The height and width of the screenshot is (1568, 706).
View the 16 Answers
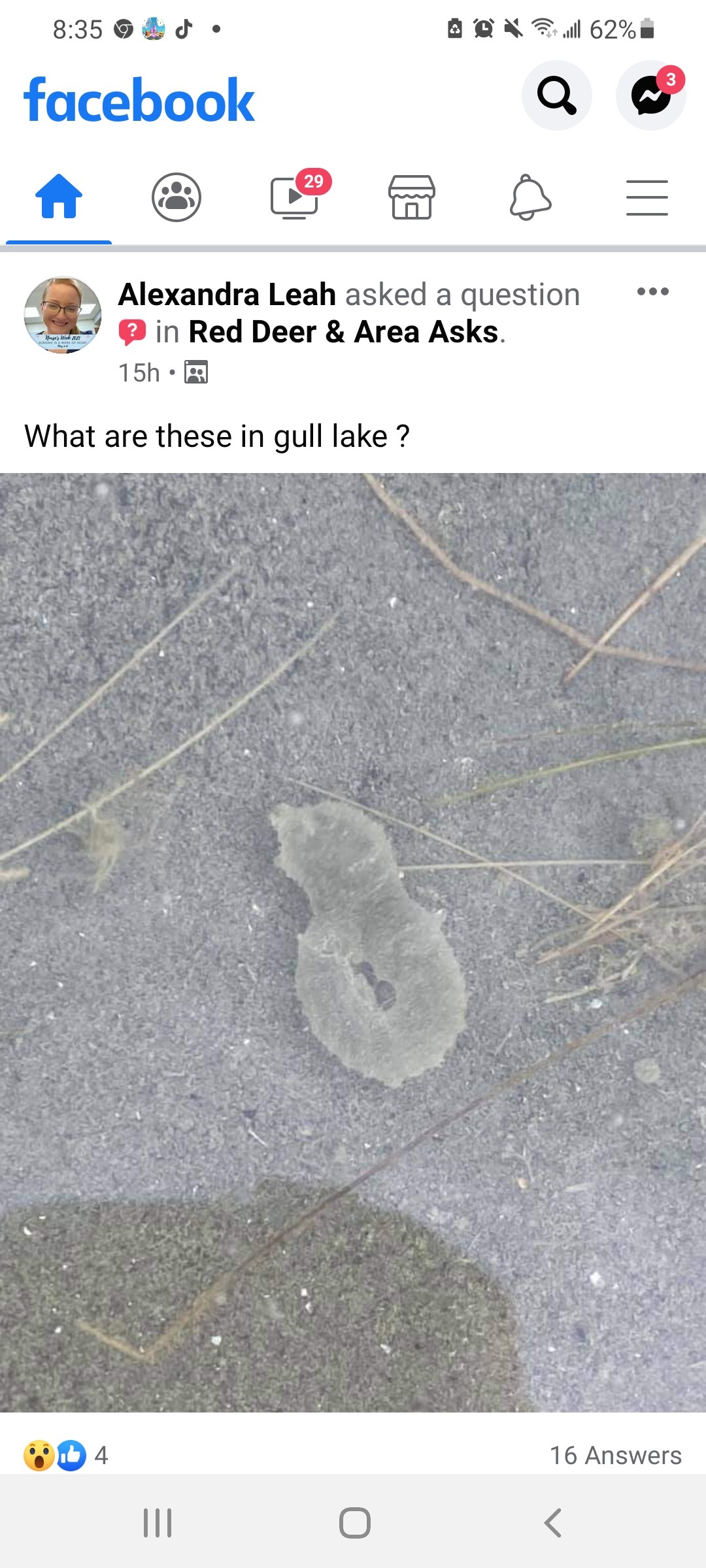[615, 1456]
